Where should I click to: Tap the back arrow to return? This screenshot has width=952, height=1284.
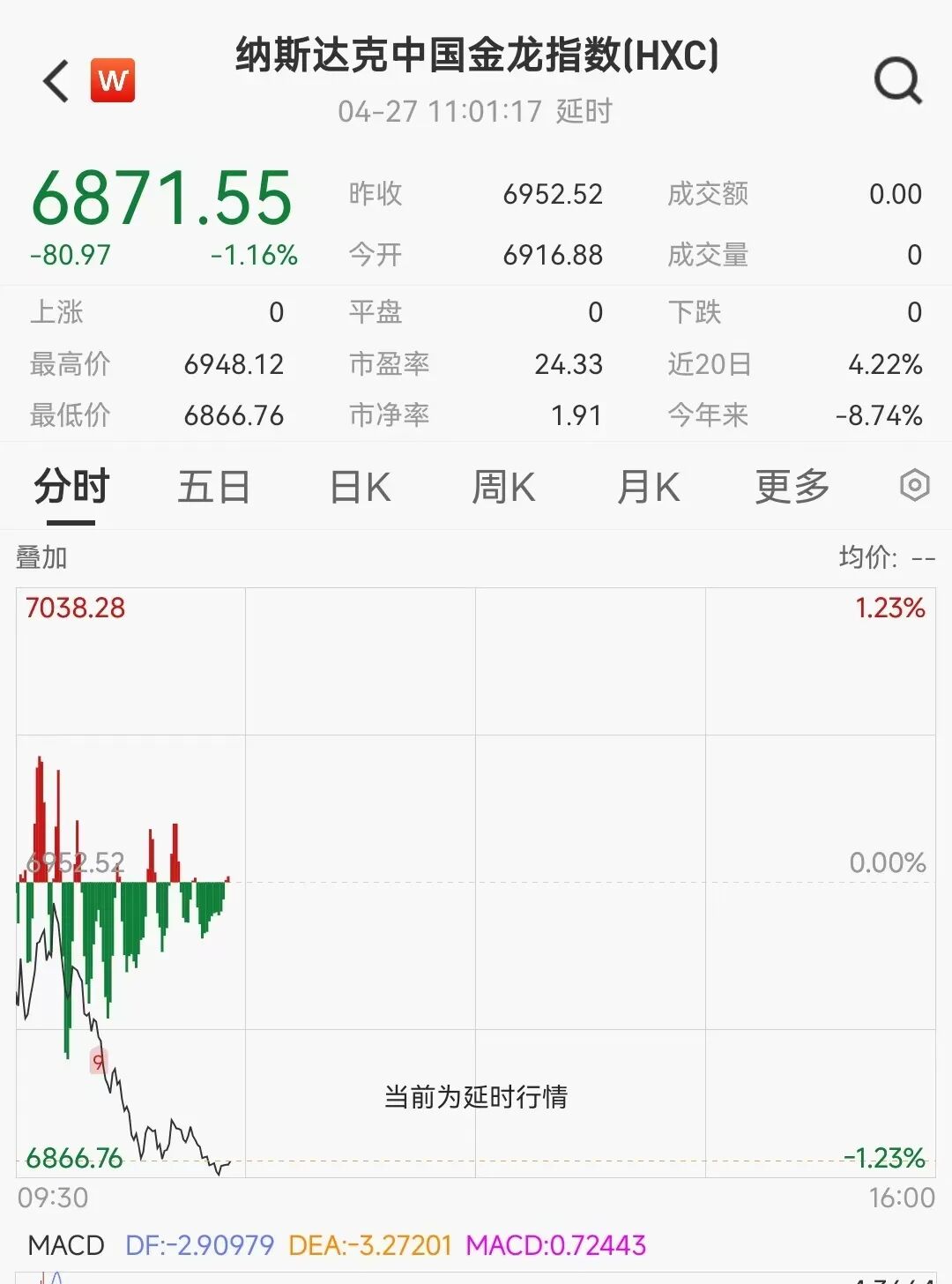pos(55,80)
